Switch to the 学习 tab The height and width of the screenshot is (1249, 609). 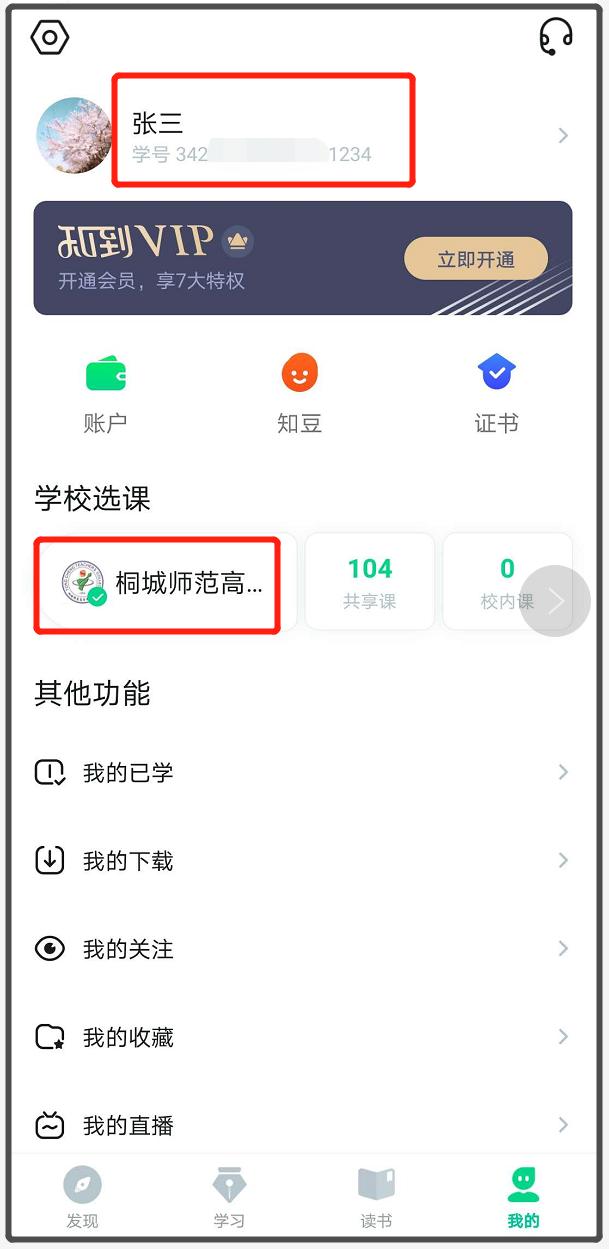tap(229, 1197)
